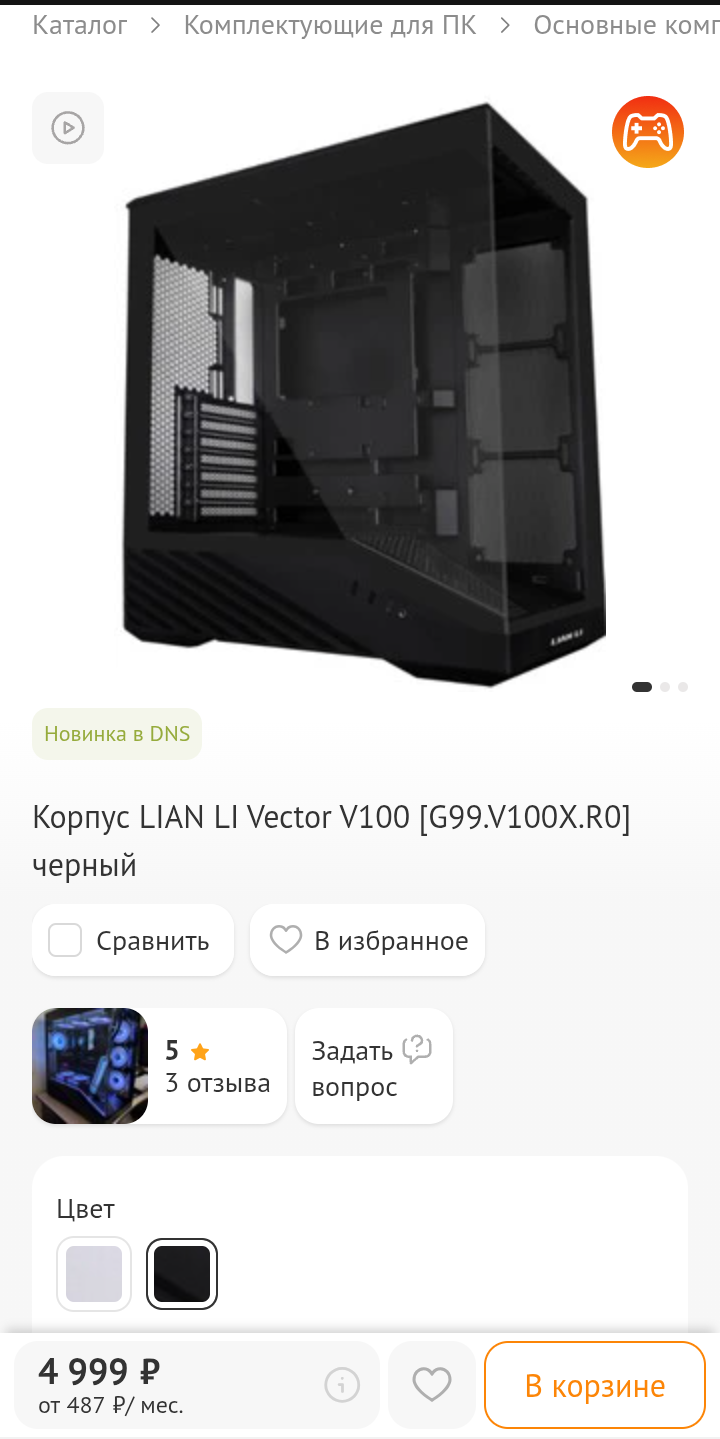Image resolution: width=720 pixels, height=1439 pixels.
Task: Tap Задать вопрос button
Action: tap(374, 1066)
